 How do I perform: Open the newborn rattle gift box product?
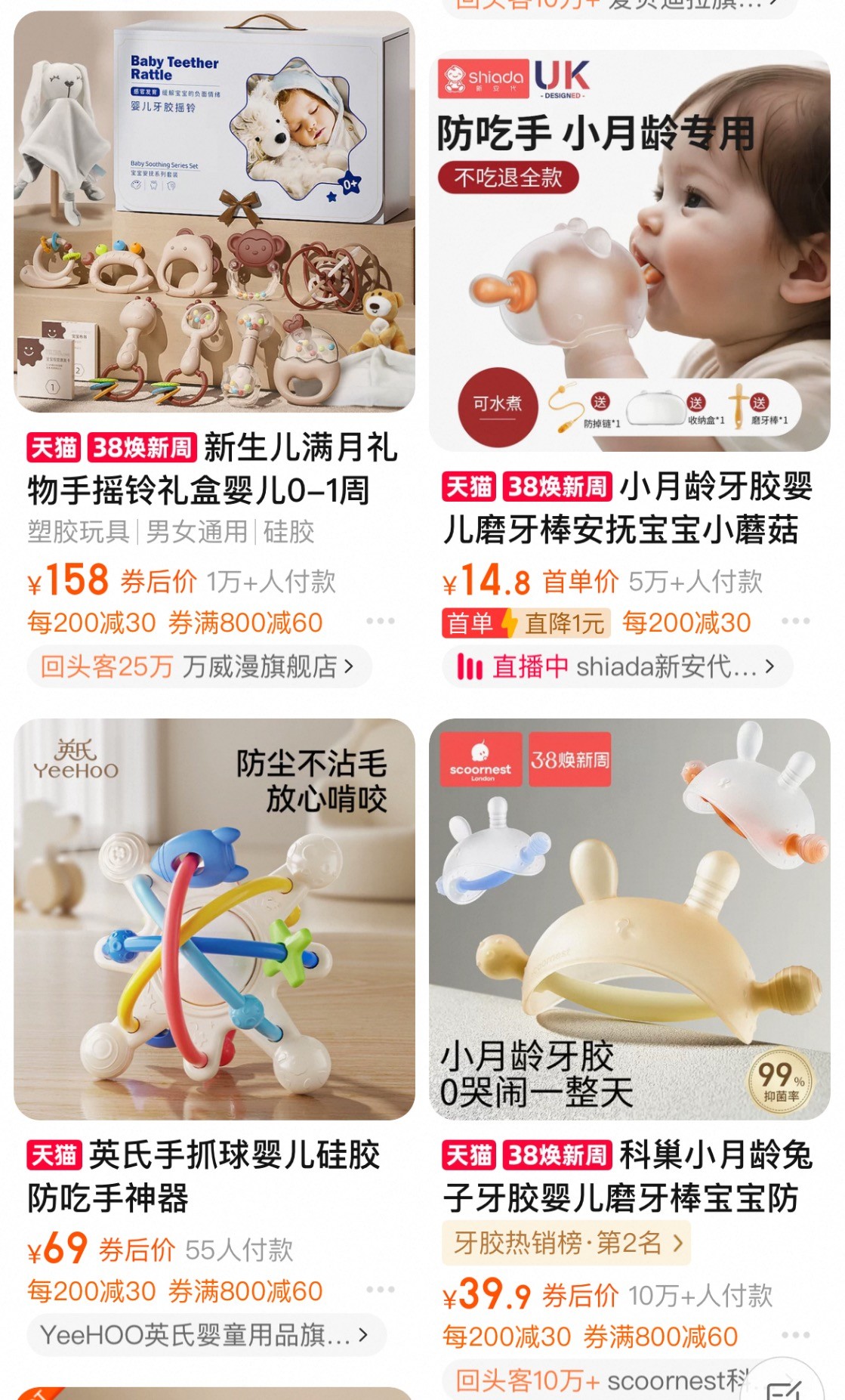point(214,212)
